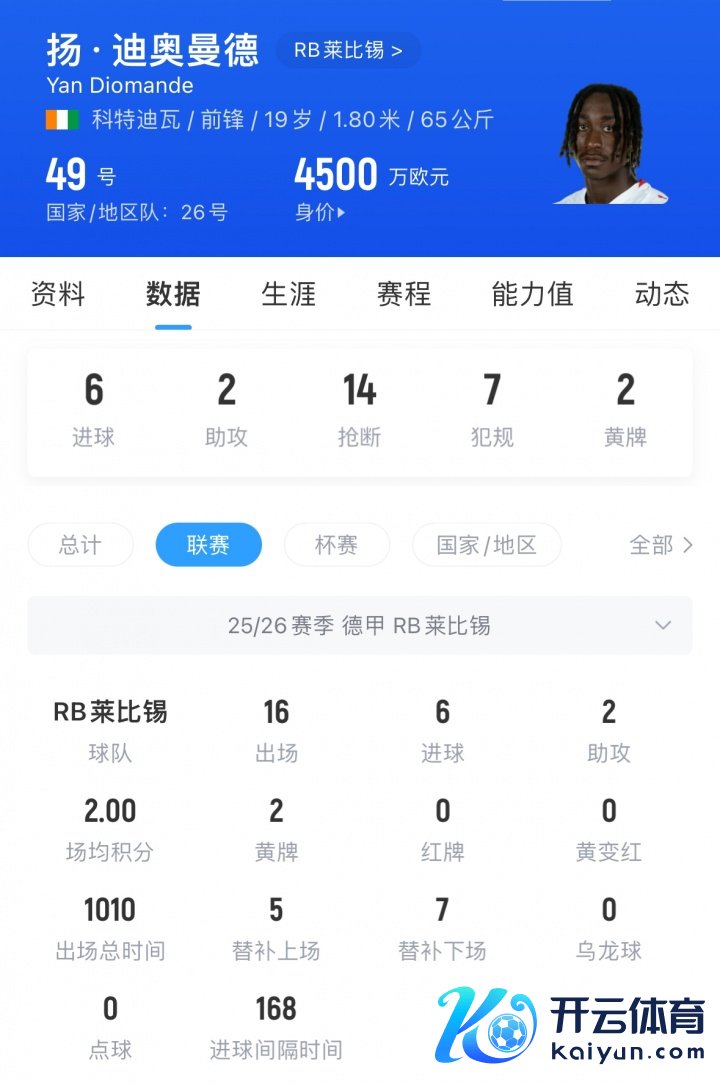Image resolution: width=720 pixels, height=1085 pixels.
Task: Choose the 国家/地区 filter chip
Action: (x=486, y=545)
